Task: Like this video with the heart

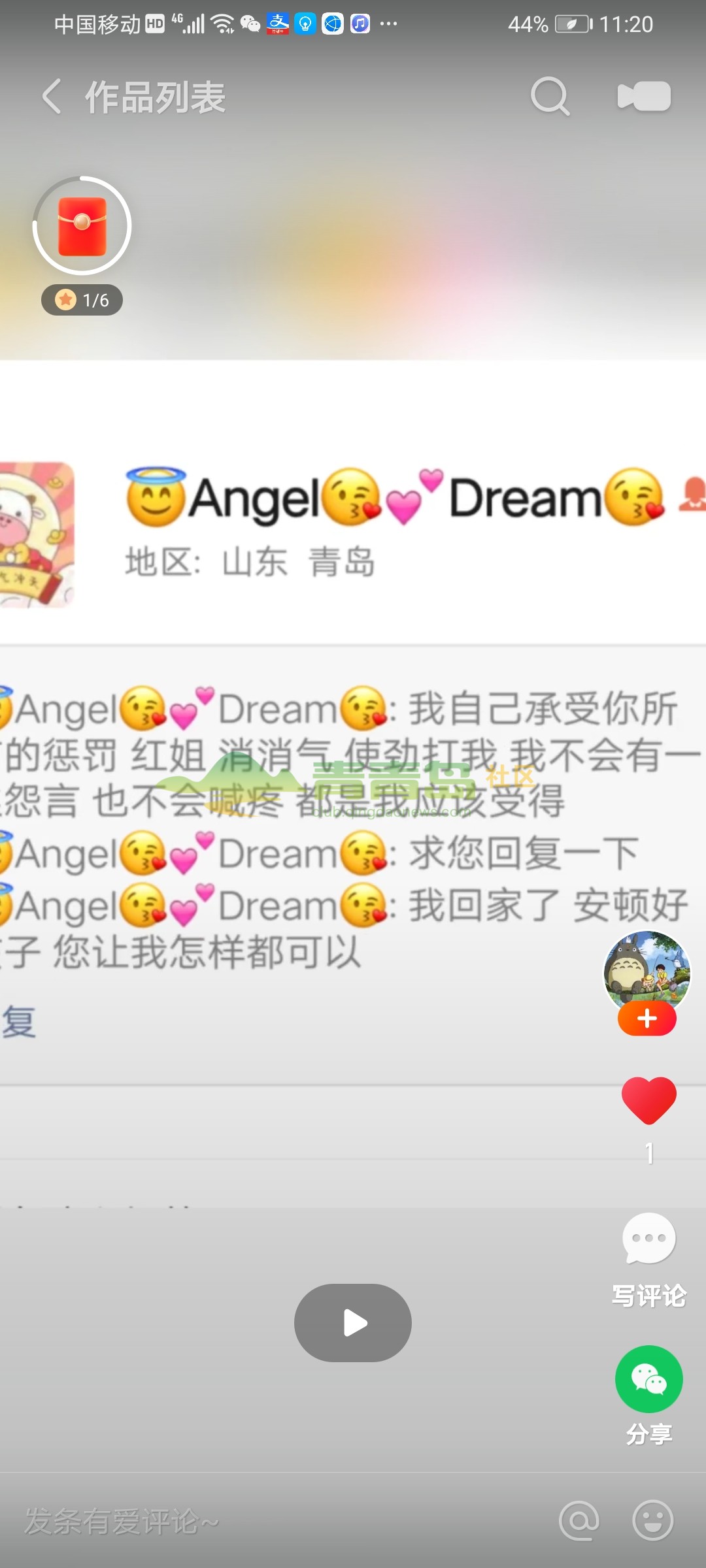Action: 648,1101
